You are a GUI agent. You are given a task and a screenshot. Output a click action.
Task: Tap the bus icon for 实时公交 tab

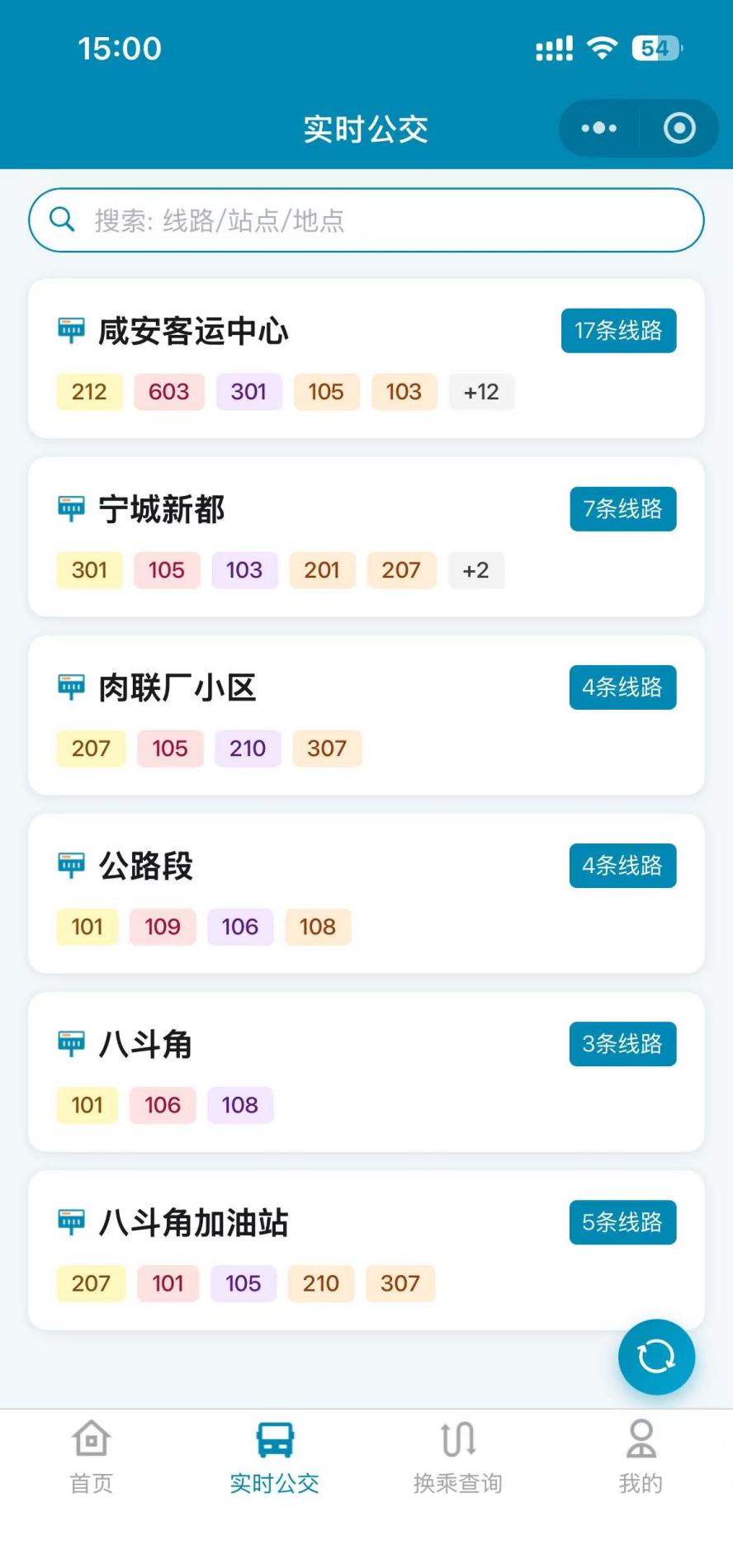[x=274, y=1438]
